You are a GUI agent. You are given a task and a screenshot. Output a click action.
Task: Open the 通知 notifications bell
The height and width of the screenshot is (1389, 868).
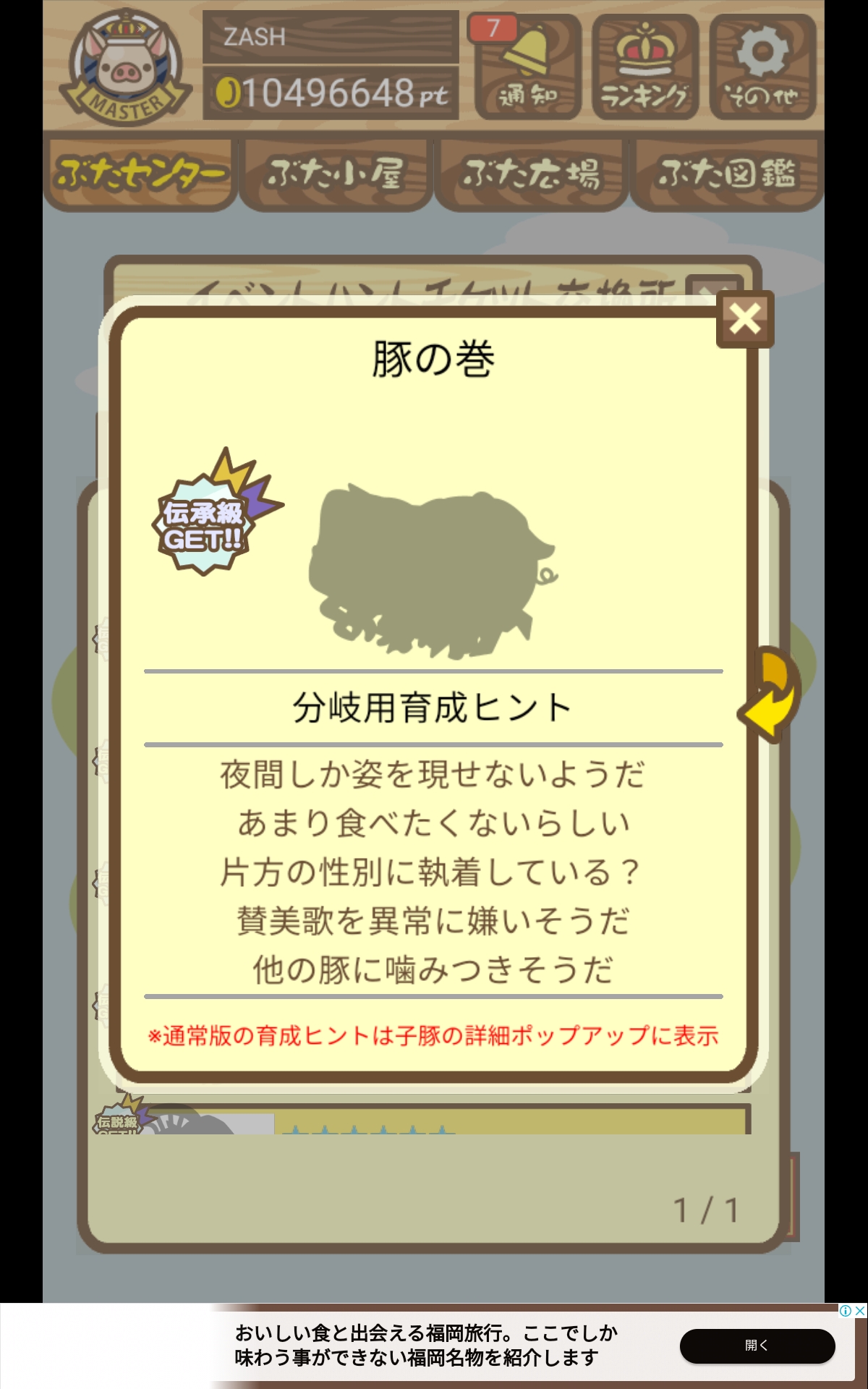527,67
